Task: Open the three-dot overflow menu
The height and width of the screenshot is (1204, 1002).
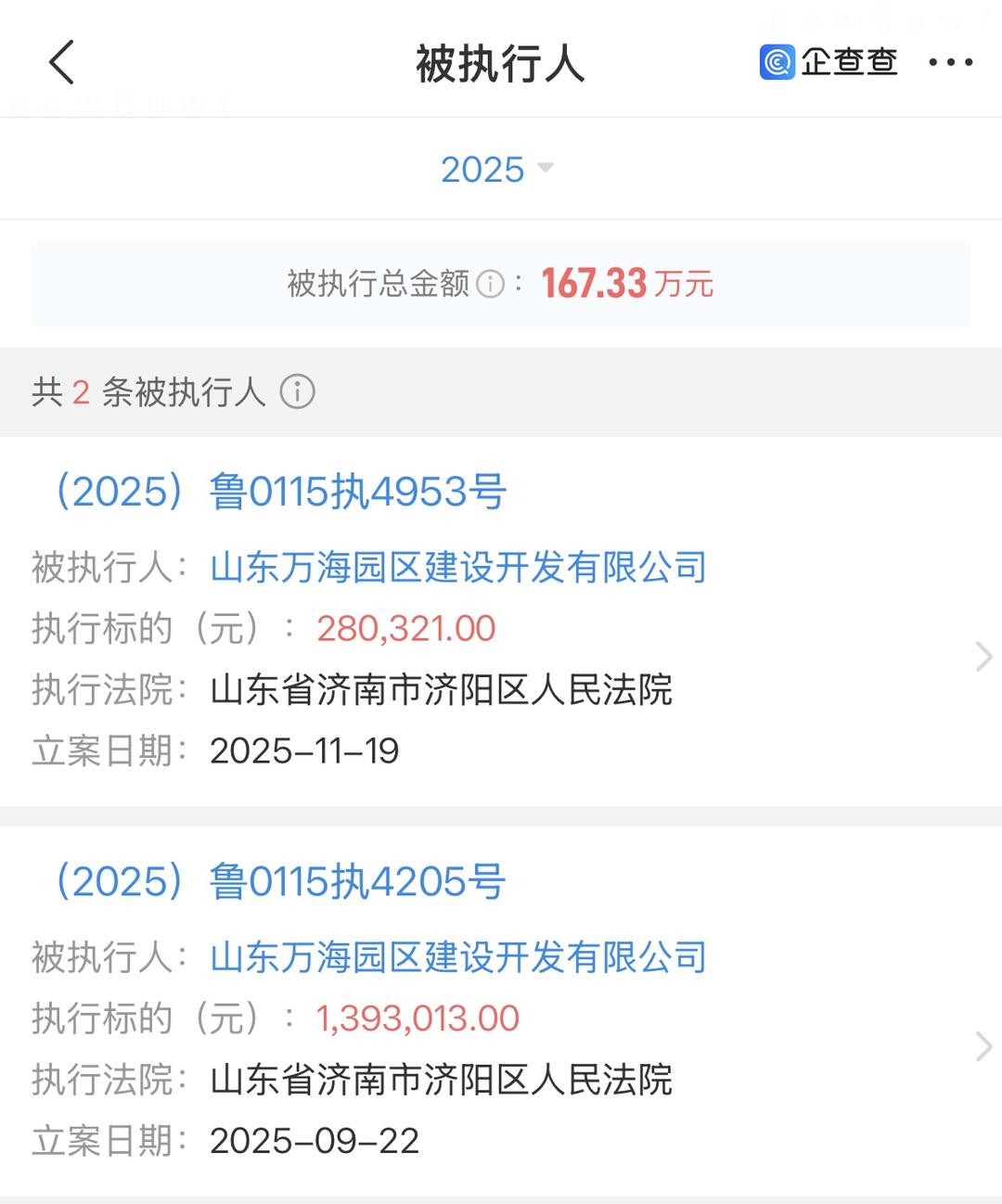Action: pyautogui.click(x=950, y=63)
